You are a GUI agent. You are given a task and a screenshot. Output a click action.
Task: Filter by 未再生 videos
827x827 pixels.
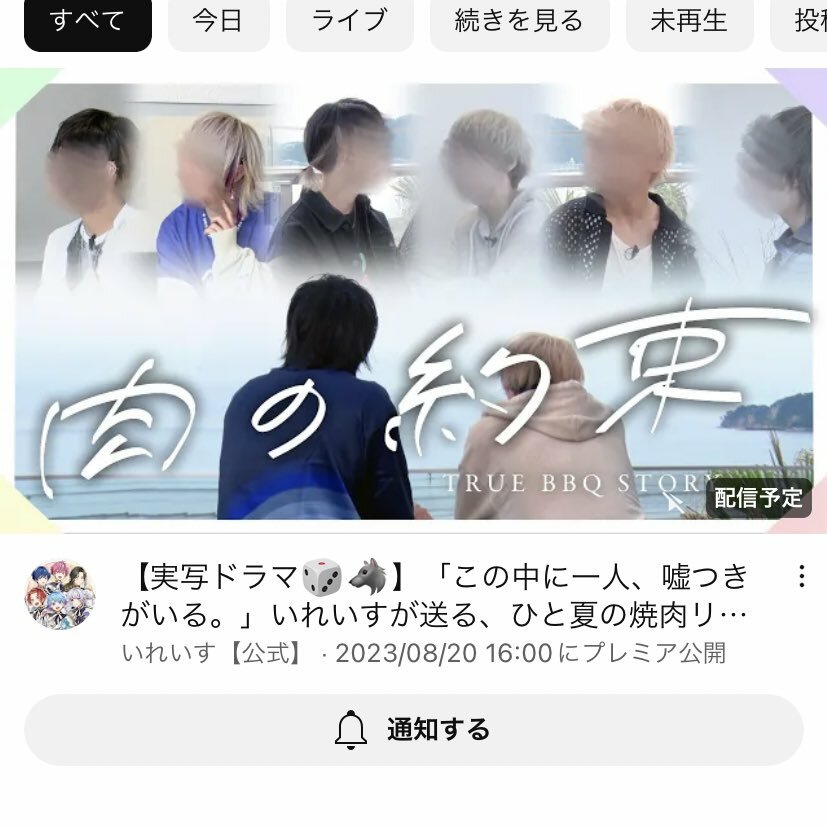coord(689,22)
